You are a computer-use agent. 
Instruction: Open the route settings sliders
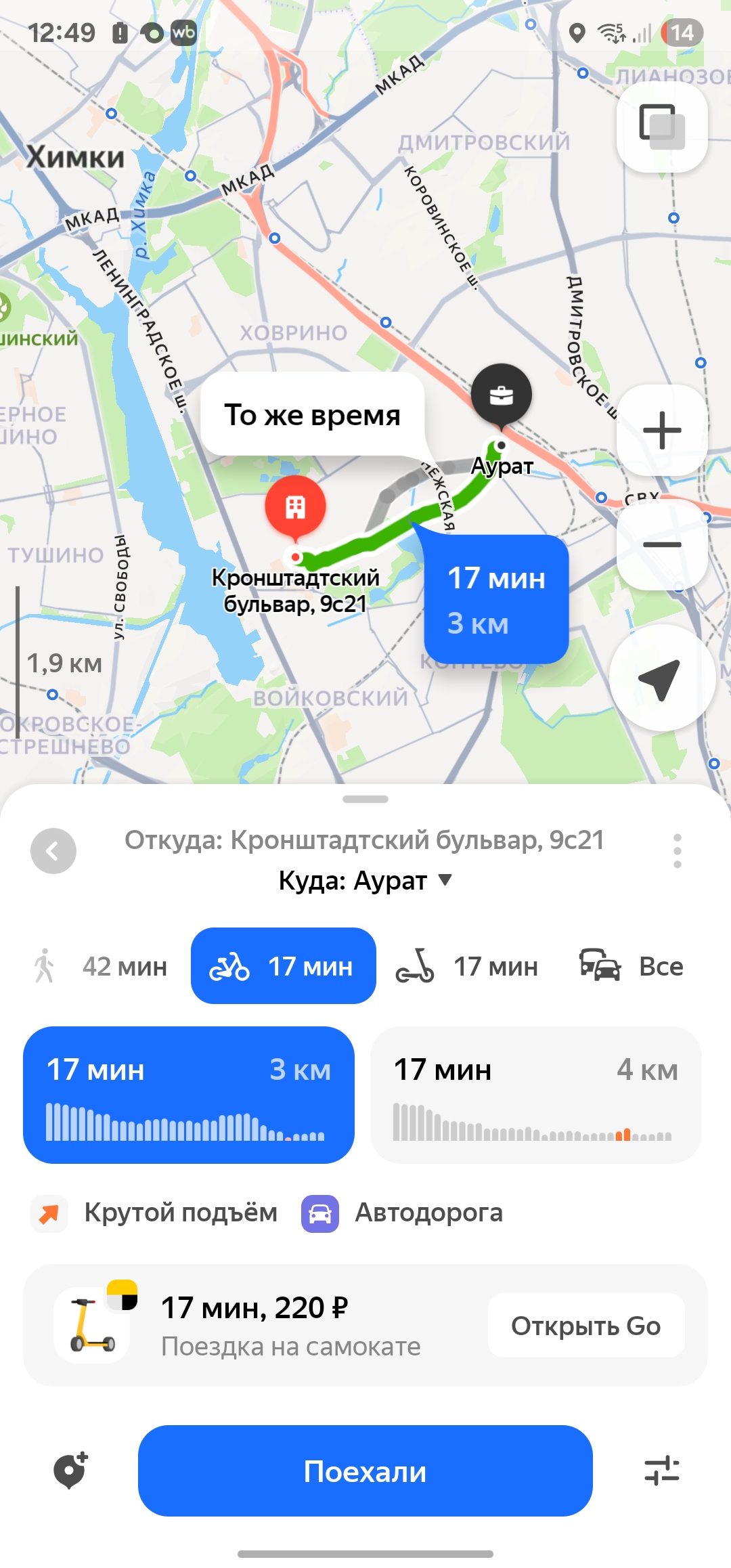[661, 1471]
